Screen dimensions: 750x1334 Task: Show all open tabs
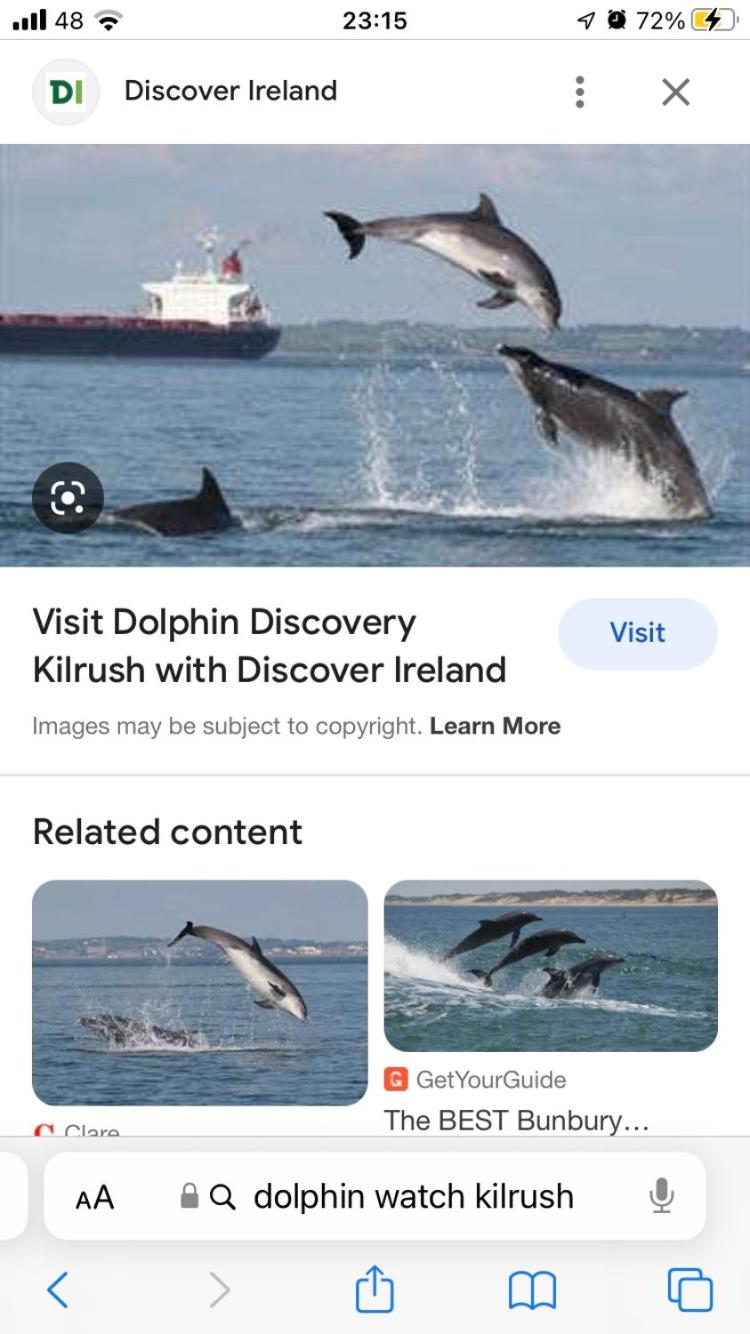click(x=690, y=1290)
